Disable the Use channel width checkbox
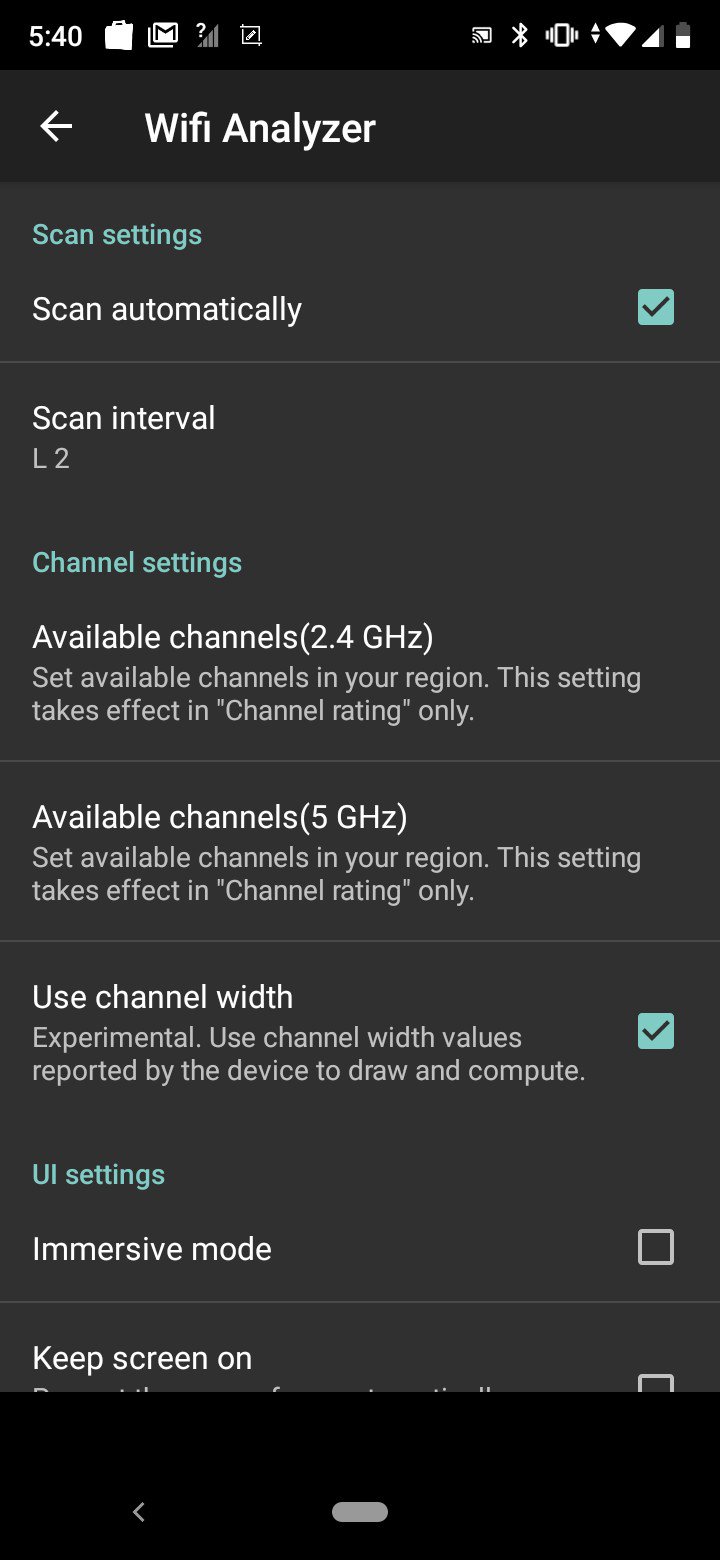The height and width of the screenshot is (1560, 720). [x=656, y=1031]
